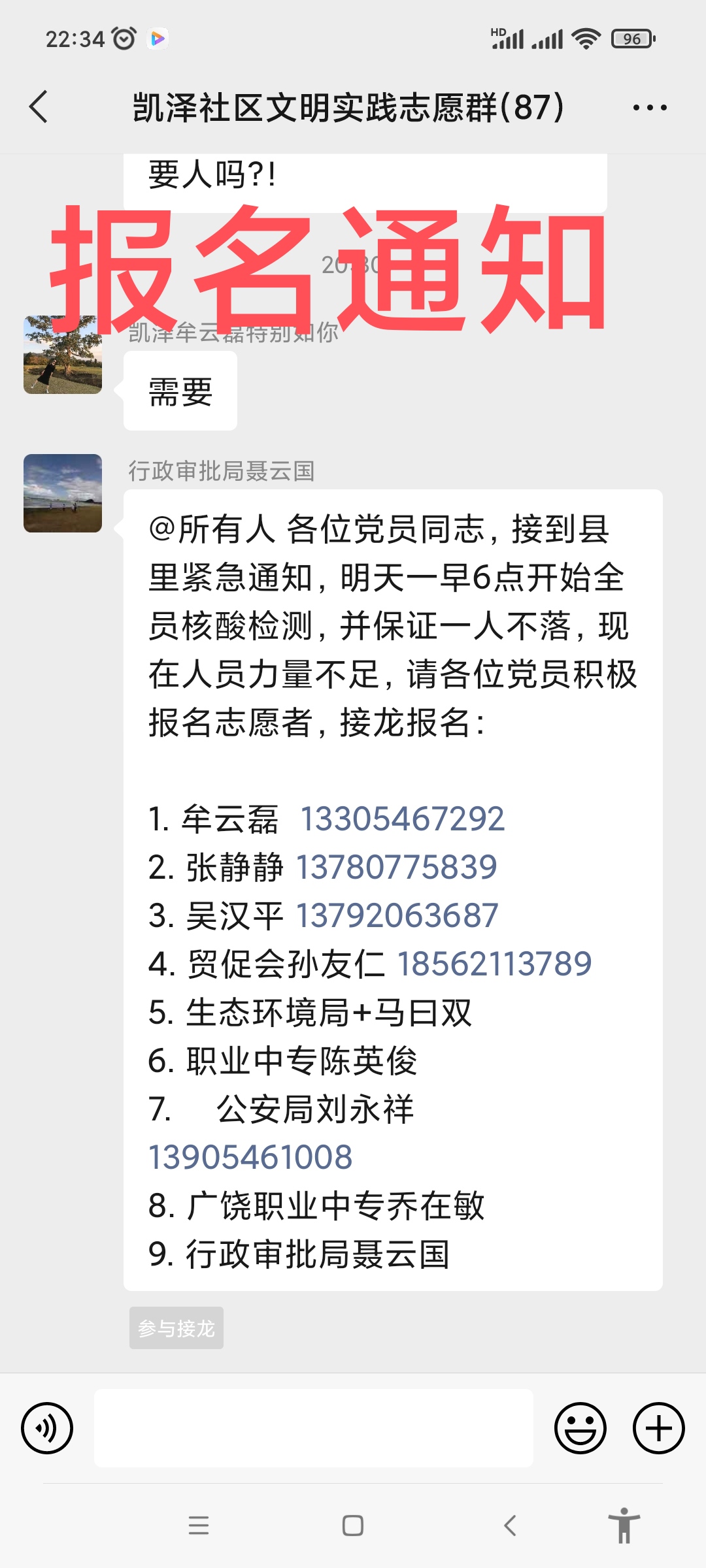706x1568 pixels.
Task: Open the plus attachments panel
Action: coord(659,1428)
